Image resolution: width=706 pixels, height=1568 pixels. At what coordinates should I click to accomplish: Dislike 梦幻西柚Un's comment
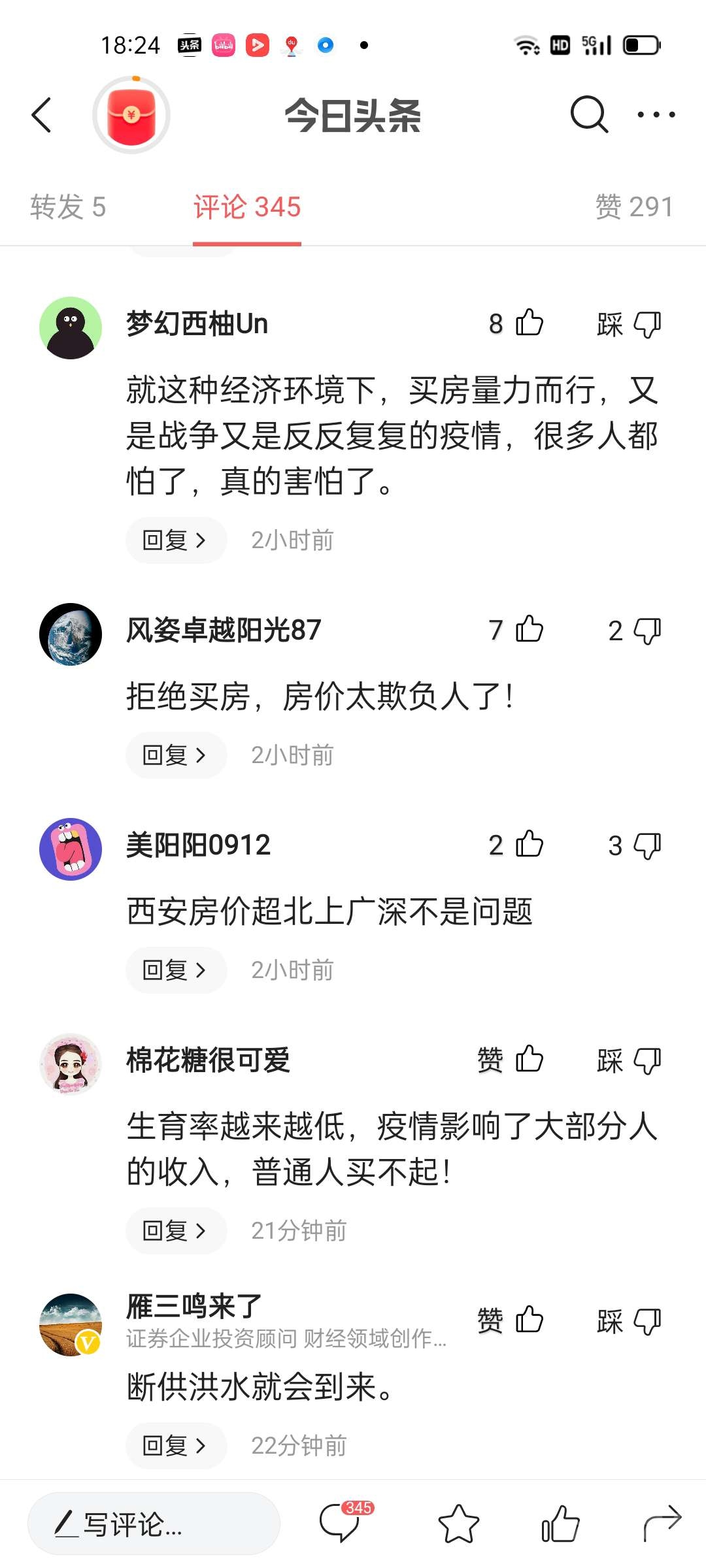coord(647,324)
